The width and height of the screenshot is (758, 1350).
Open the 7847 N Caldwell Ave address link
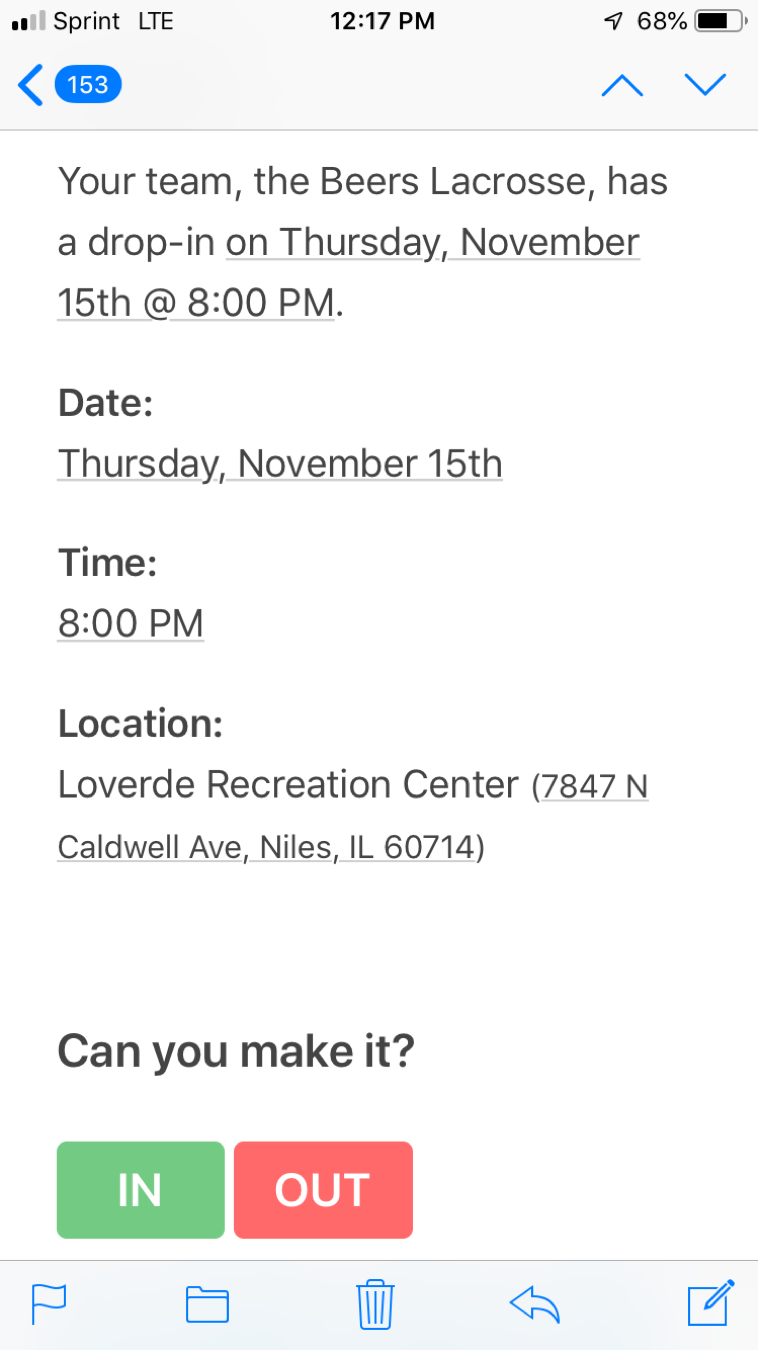click(x=353, y=817)
